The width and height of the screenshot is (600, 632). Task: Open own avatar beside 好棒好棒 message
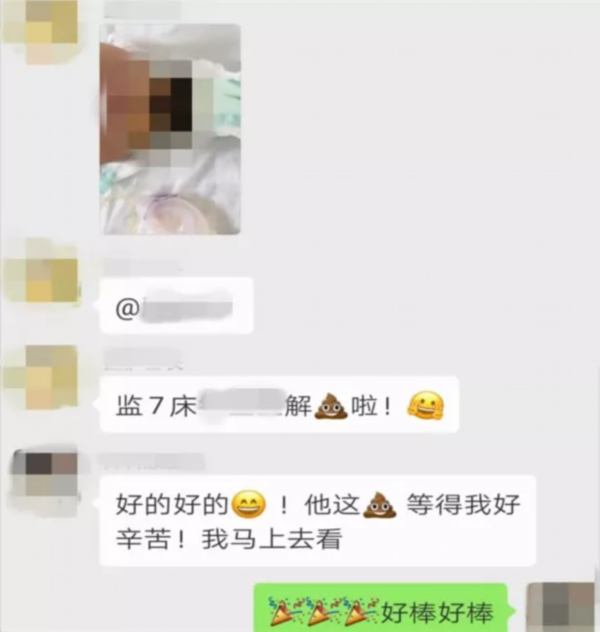pyautogui.click(x=560, y=608)
